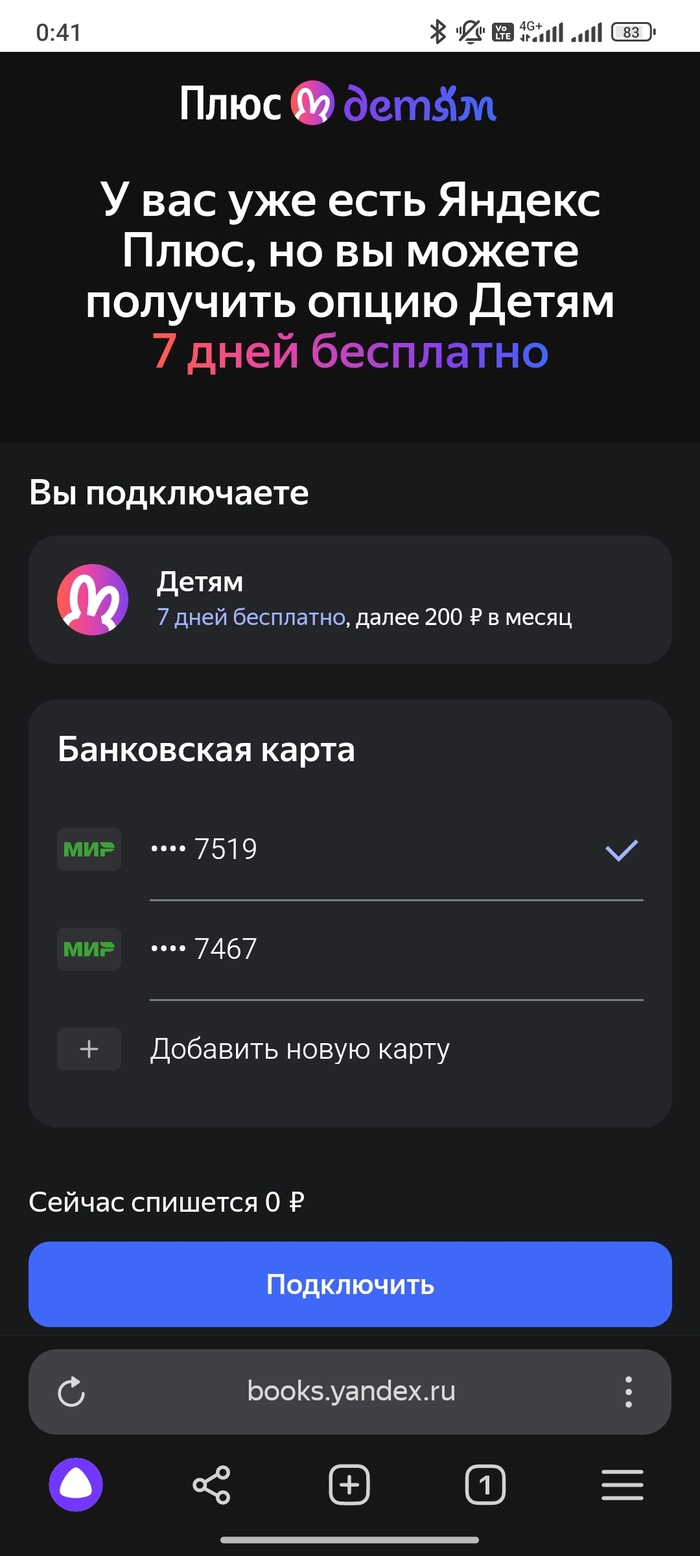Image resolution: width=700 pixels, height=1556 pixels.
Task: Select the MIR card ending in 7519
Action: (x=350, y=850)
